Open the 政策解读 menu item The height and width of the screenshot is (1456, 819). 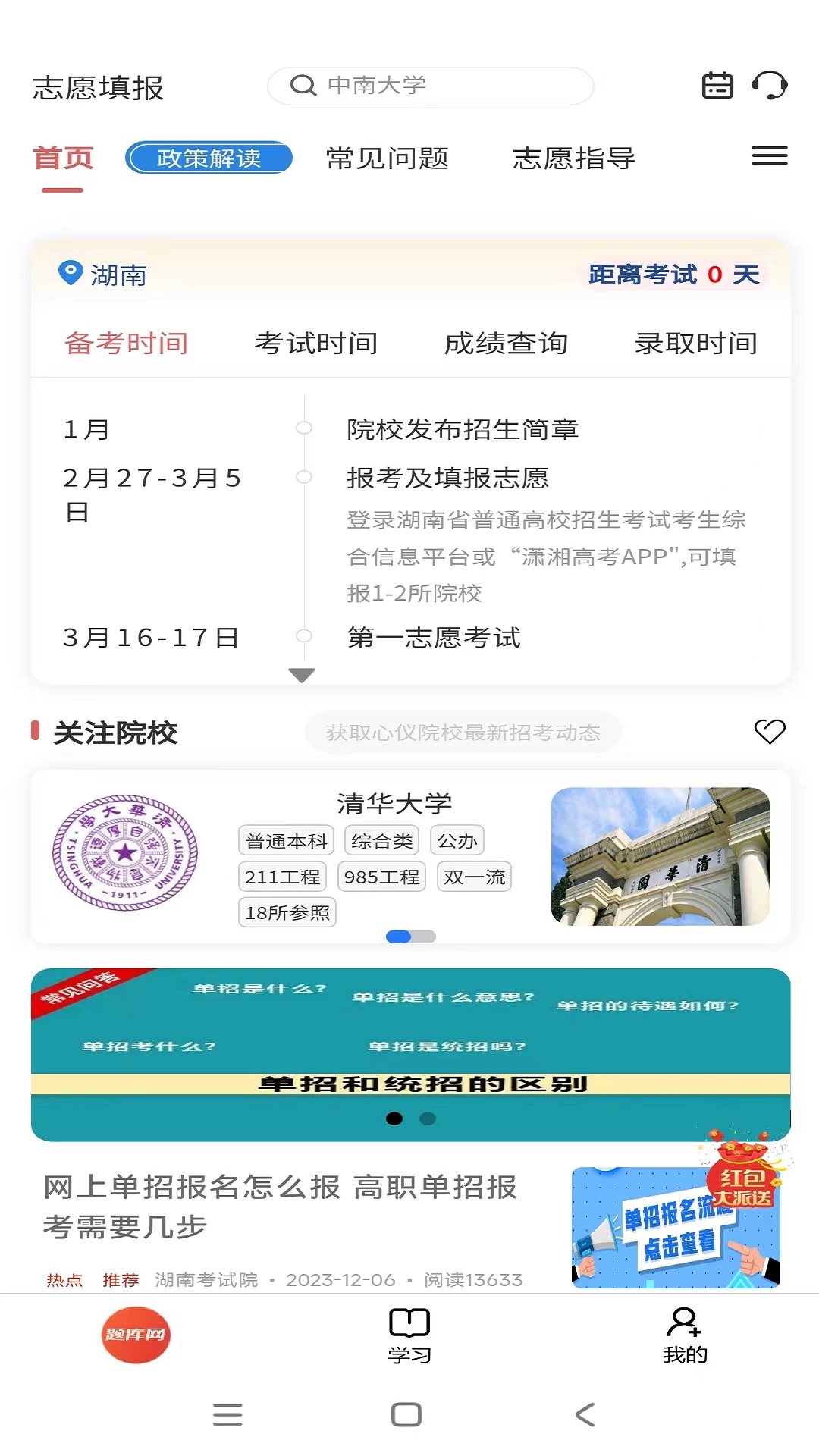(209, 158)
